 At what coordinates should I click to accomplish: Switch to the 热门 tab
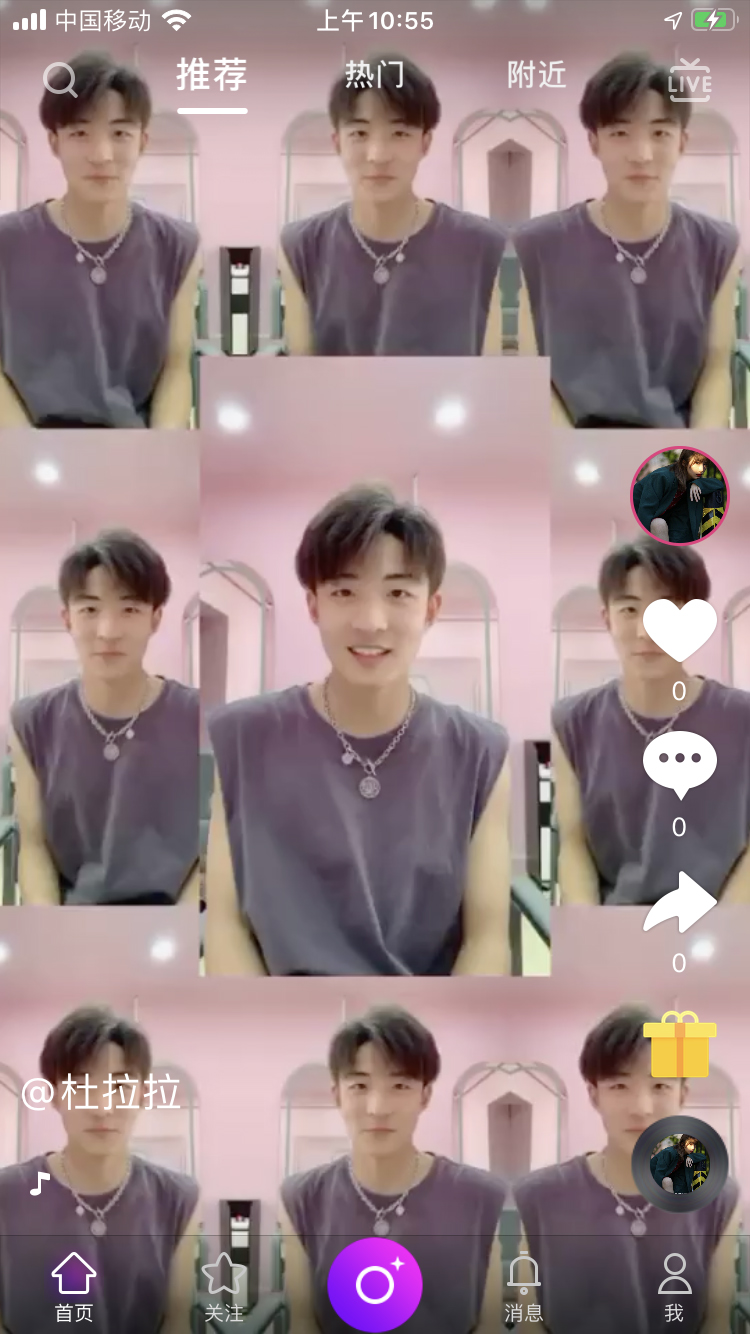[x=375, y=76]
